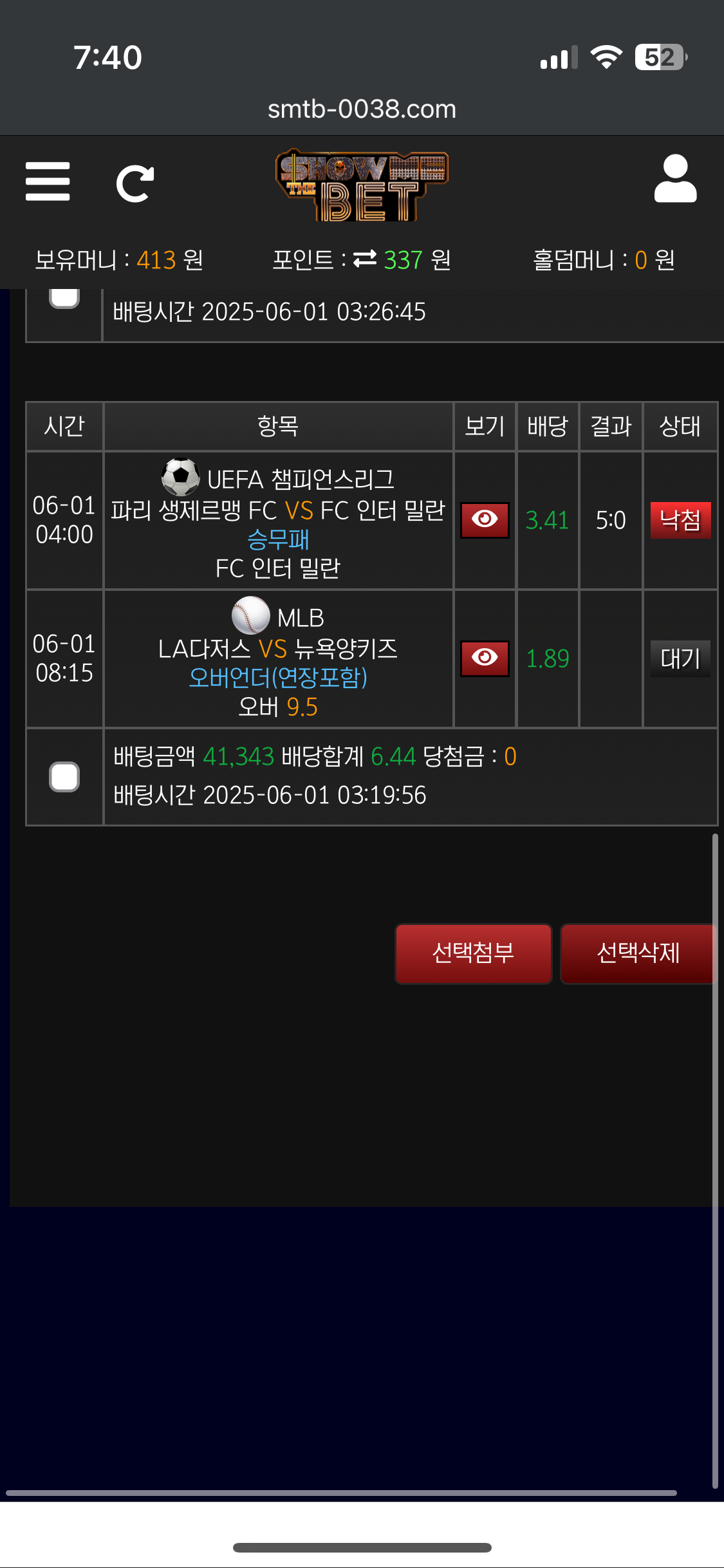Screen dimensions: 724x1568
Task: Convert points using the swap arrows icon
Action: [365, 259]
